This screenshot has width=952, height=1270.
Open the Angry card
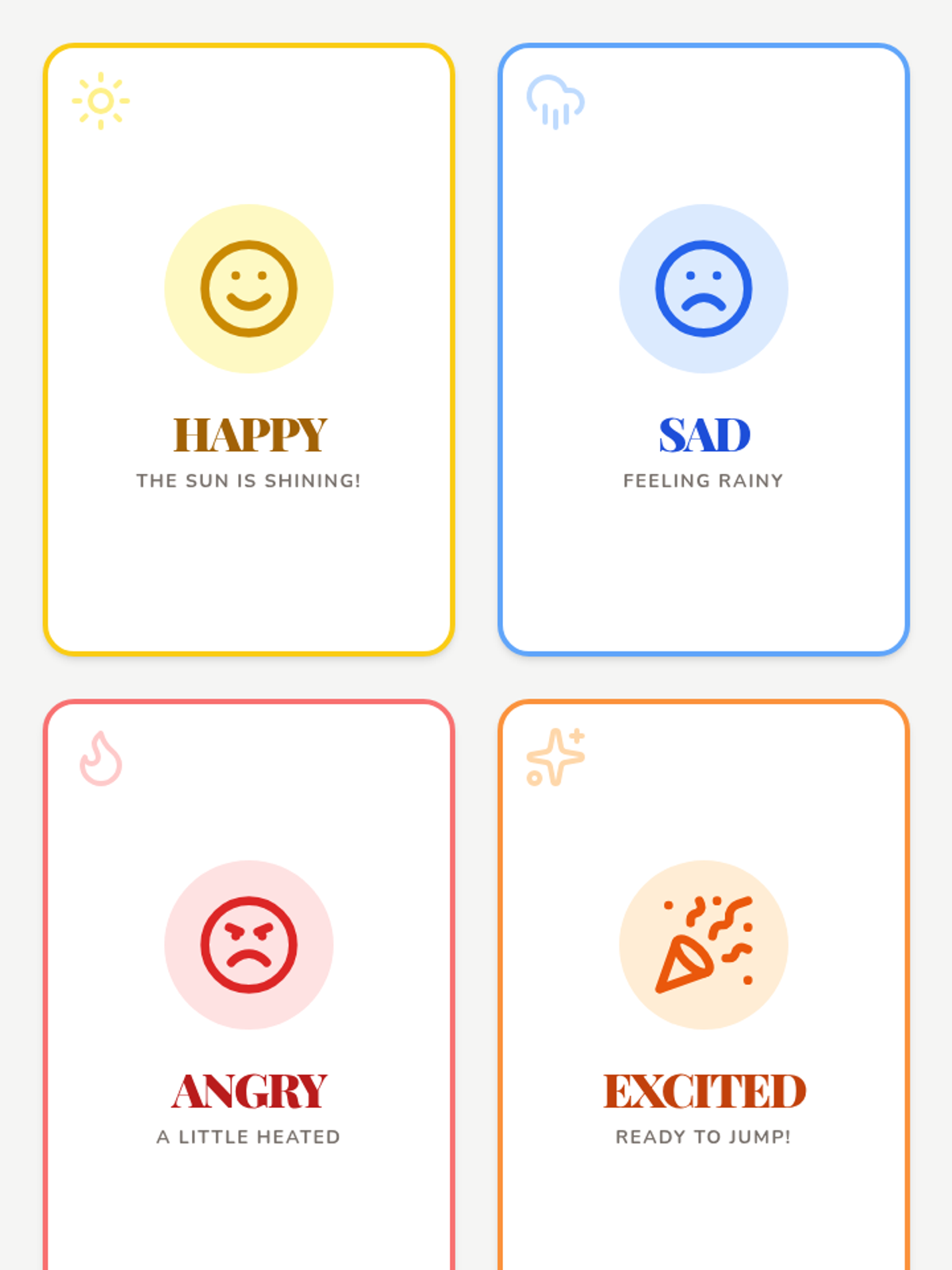(249, 984)
